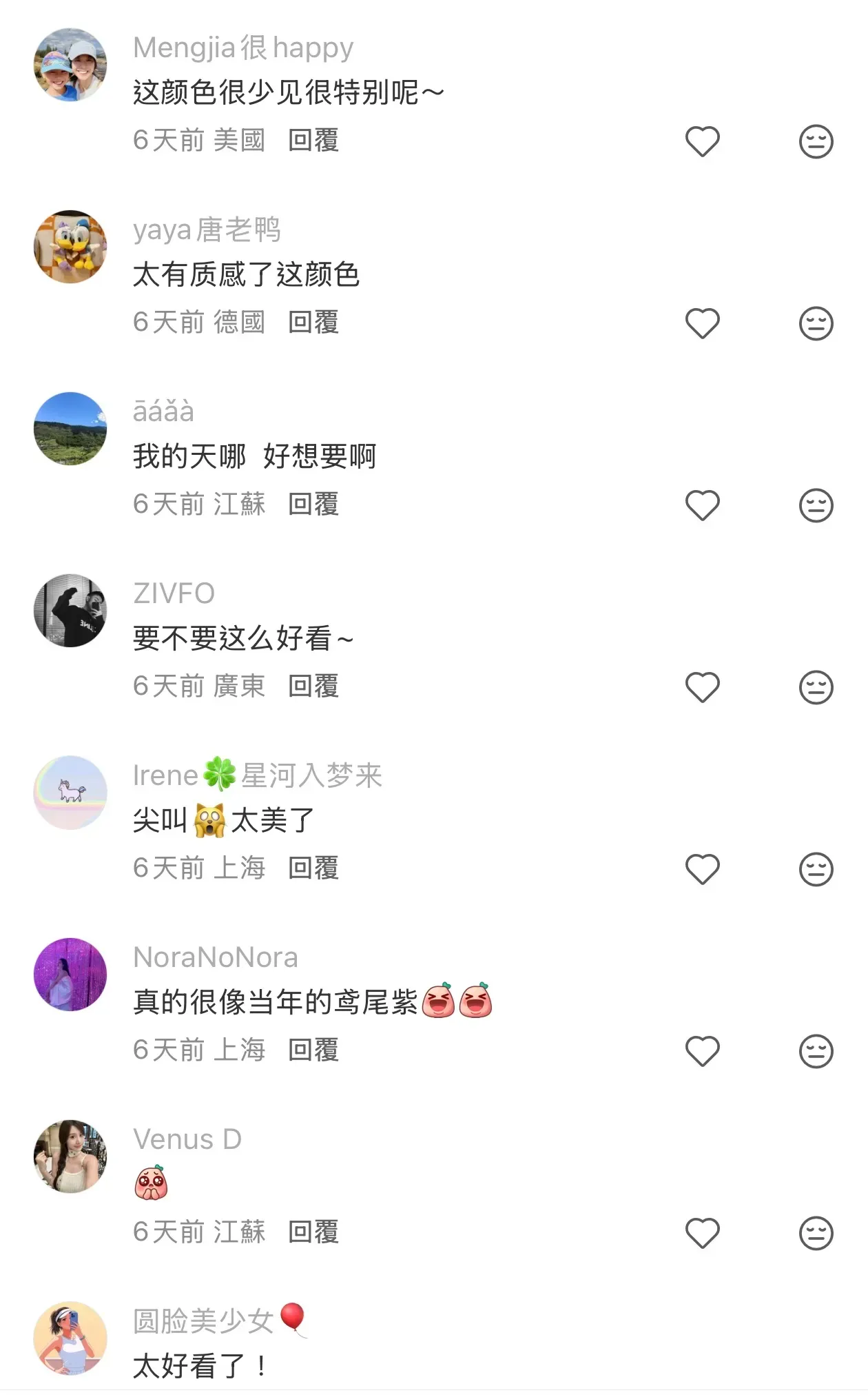This screenshot has height=1395, width=868.
Task: Like Venus D's comment
Action: (x=702, y=1233)
